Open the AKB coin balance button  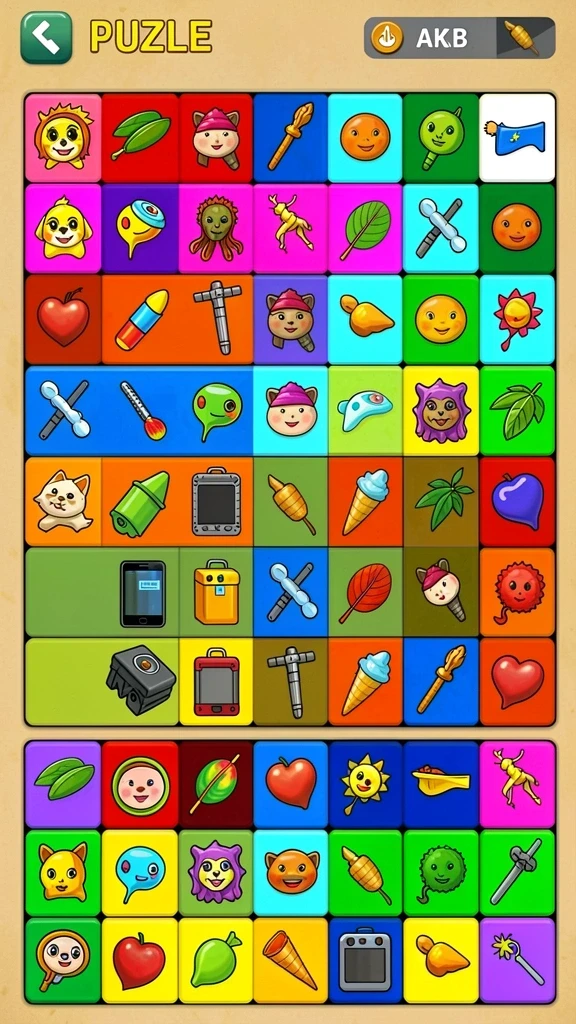point(459,38)
